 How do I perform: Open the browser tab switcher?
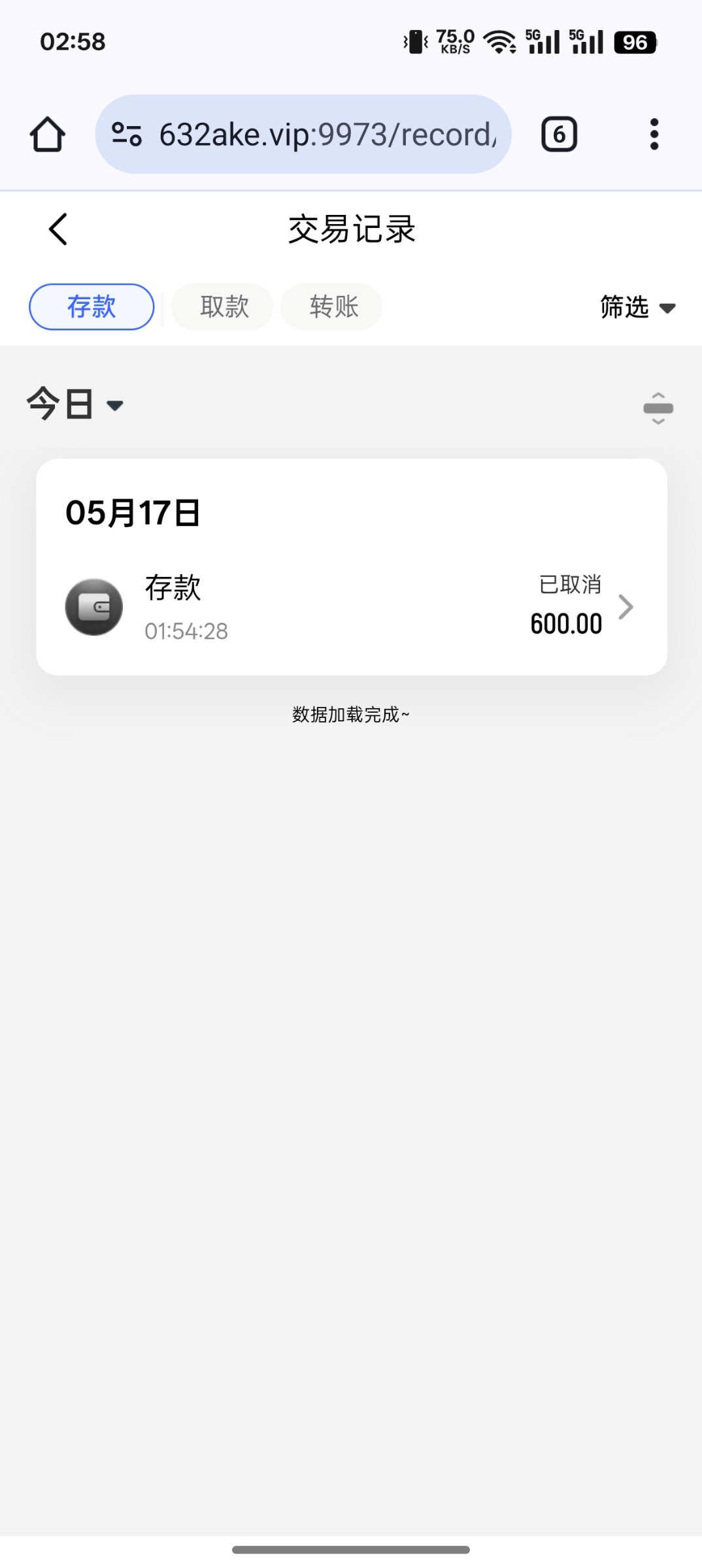point(559,135)
